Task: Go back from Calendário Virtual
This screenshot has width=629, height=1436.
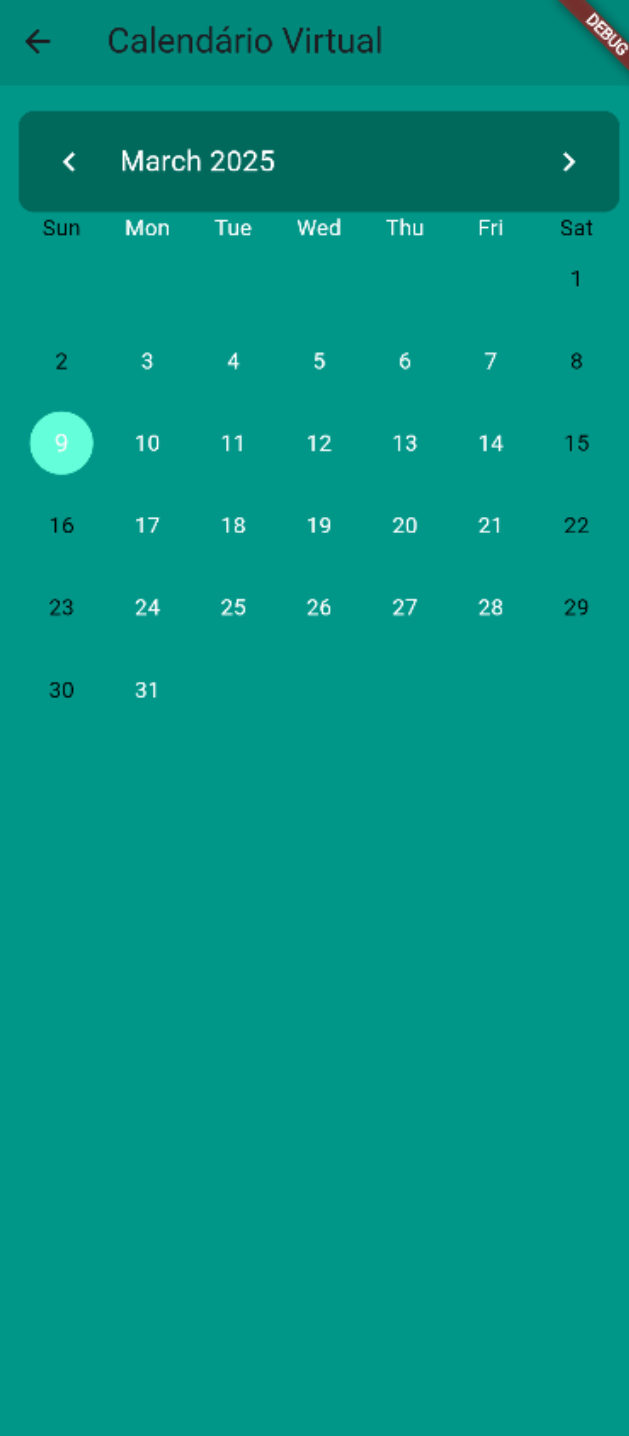Action: 38,41
